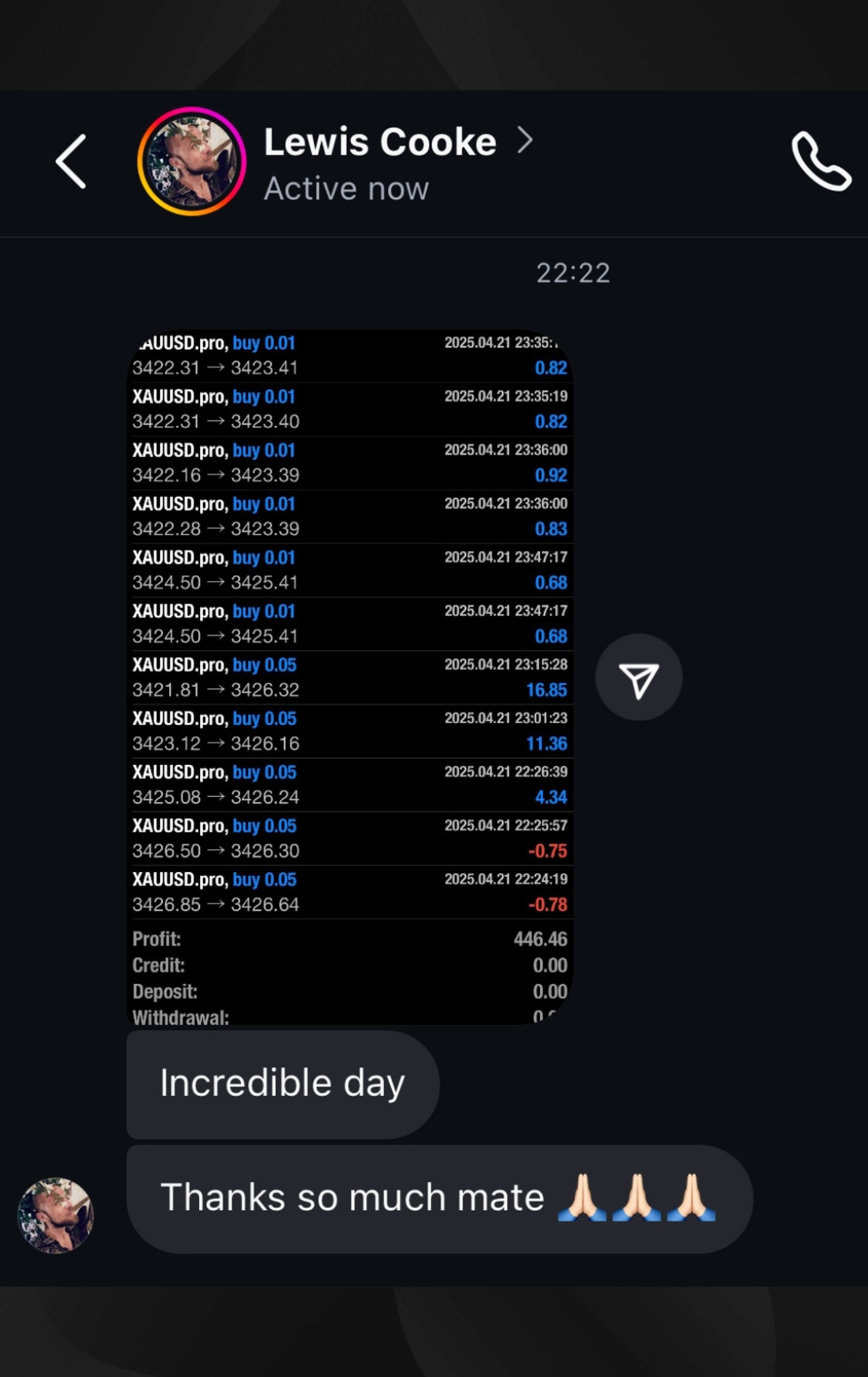Start a voice call with Lewis Cooke
The image size is (868, 1377).
point(821,162)
